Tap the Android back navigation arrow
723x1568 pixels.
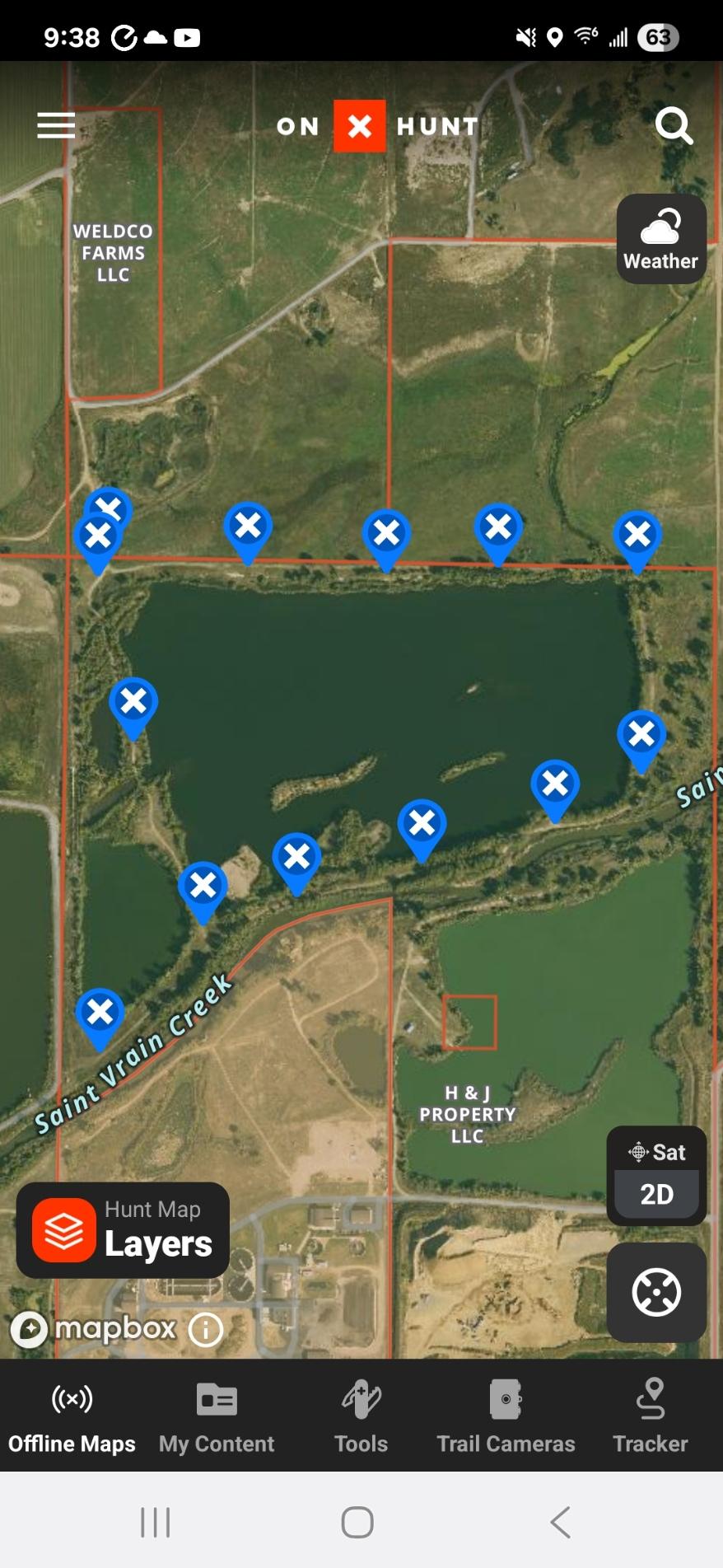560,1521
